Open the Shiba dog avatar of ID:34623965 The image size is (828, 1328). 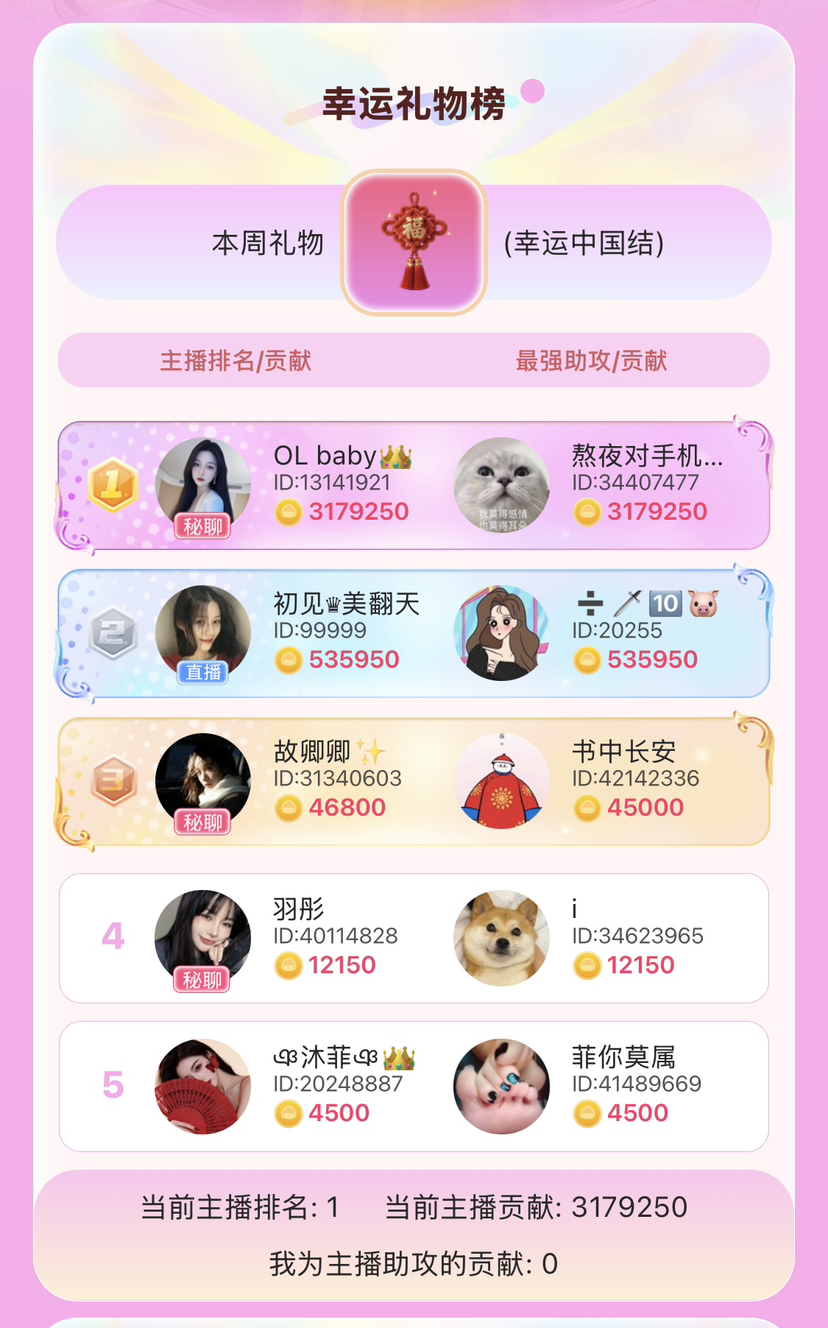(501, 938)
